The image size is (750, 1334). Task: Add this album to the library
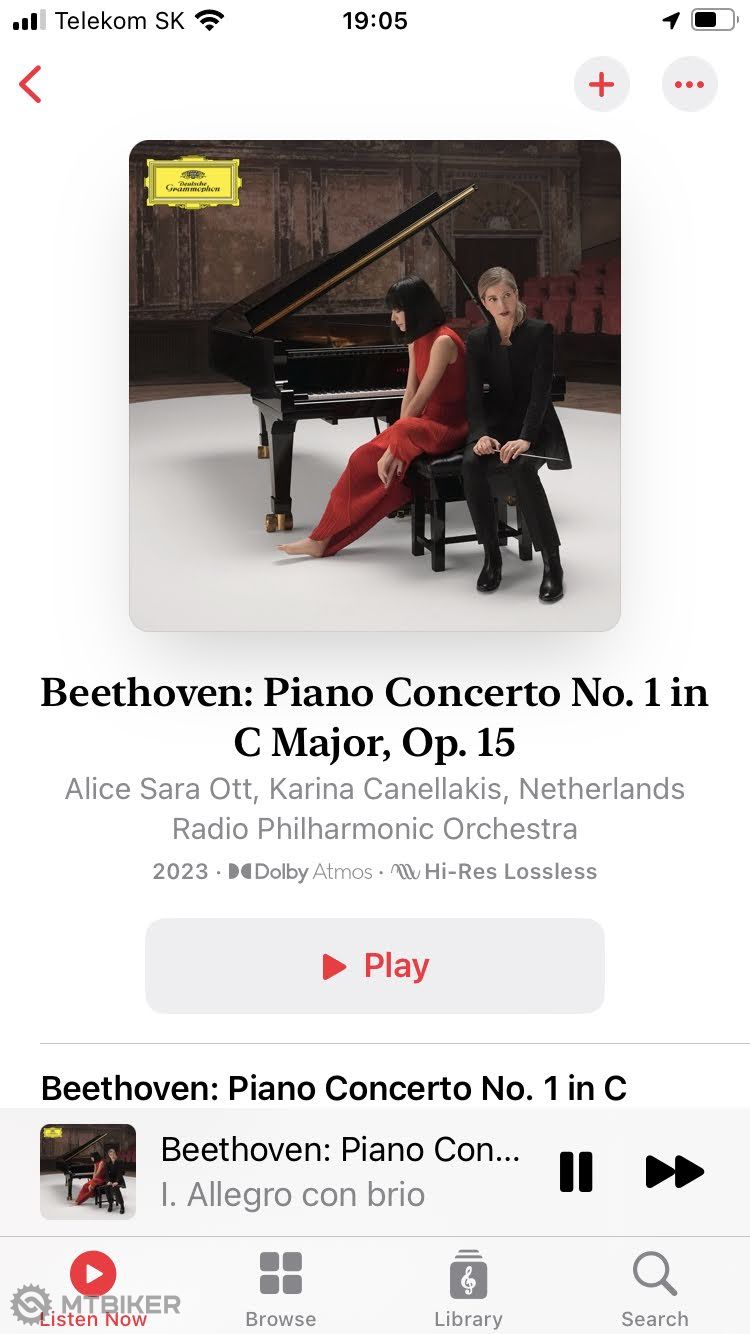tap(601, 85)
